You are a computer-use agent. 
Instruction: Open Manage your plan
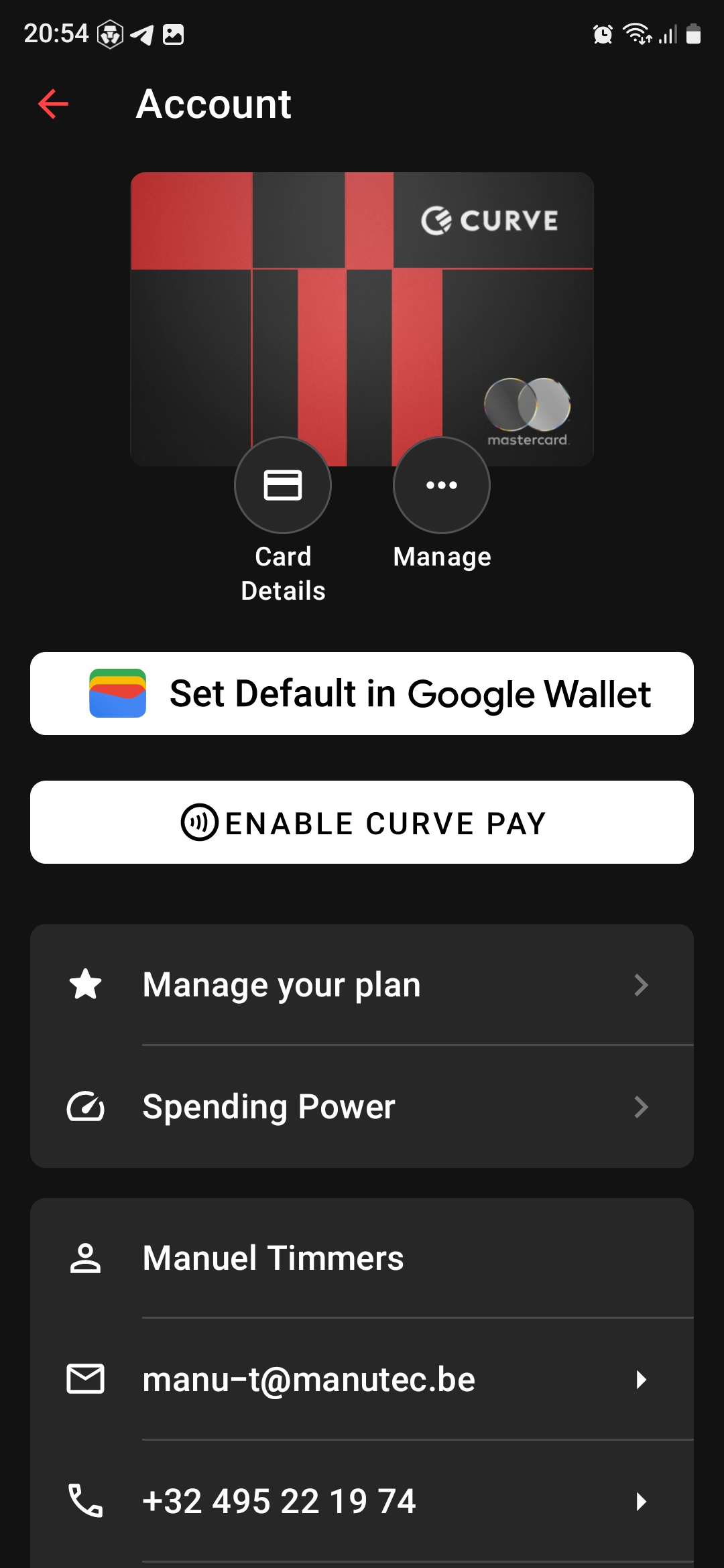coord(362,985)
